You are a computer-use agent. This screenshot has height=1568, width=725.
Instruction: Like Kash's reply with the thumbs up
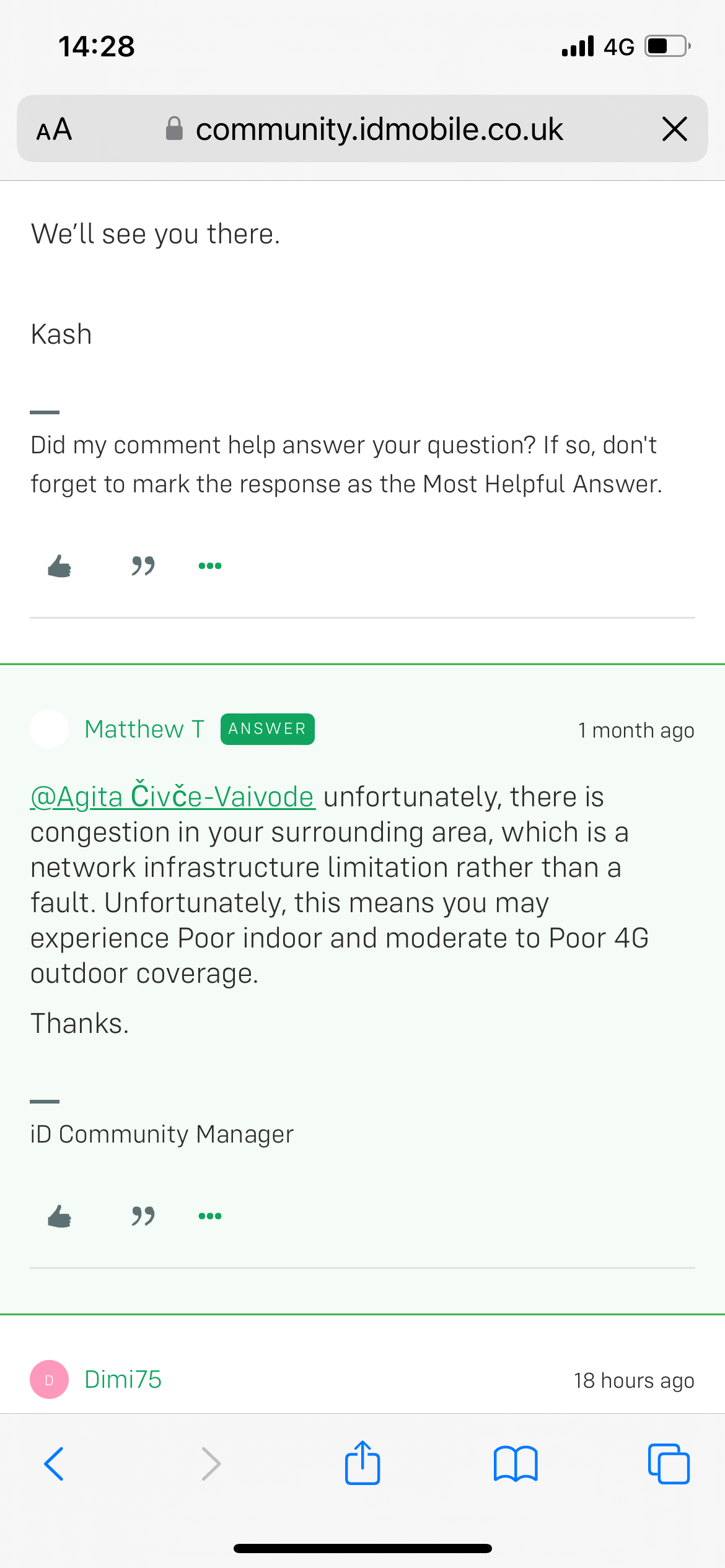tap(59, 566)
